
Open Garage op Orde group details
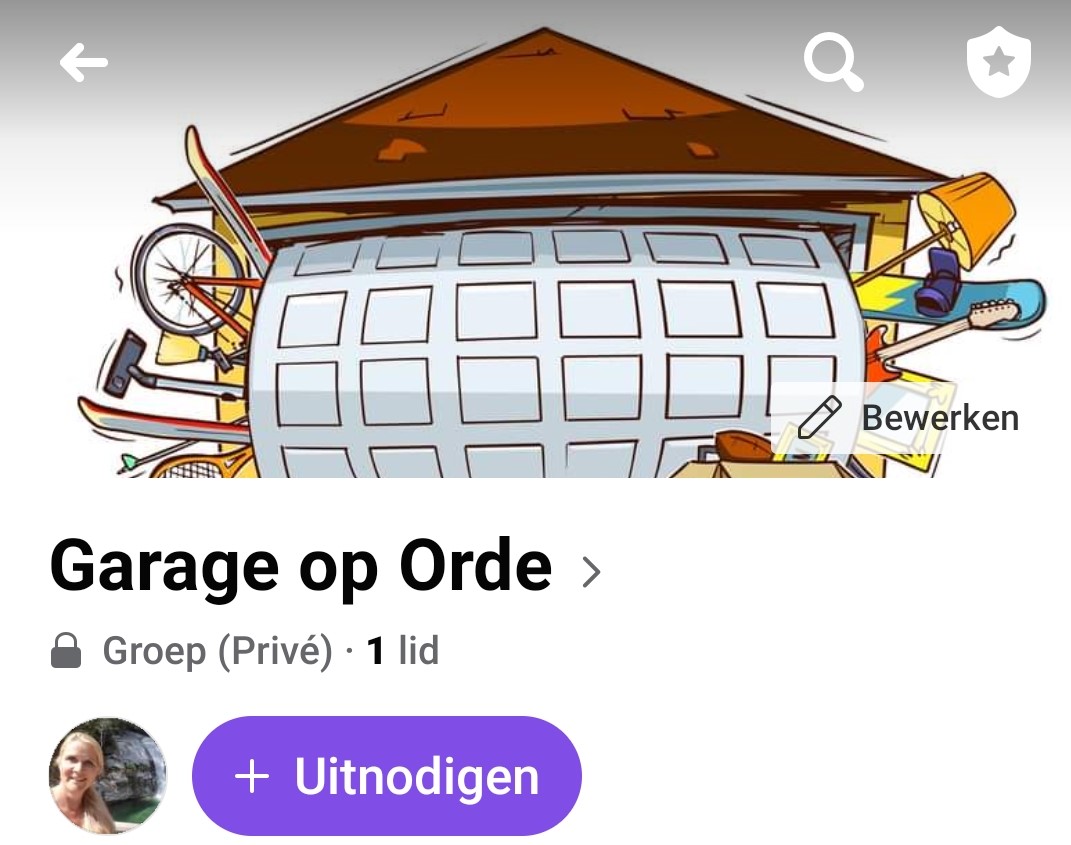coord(325,568)
